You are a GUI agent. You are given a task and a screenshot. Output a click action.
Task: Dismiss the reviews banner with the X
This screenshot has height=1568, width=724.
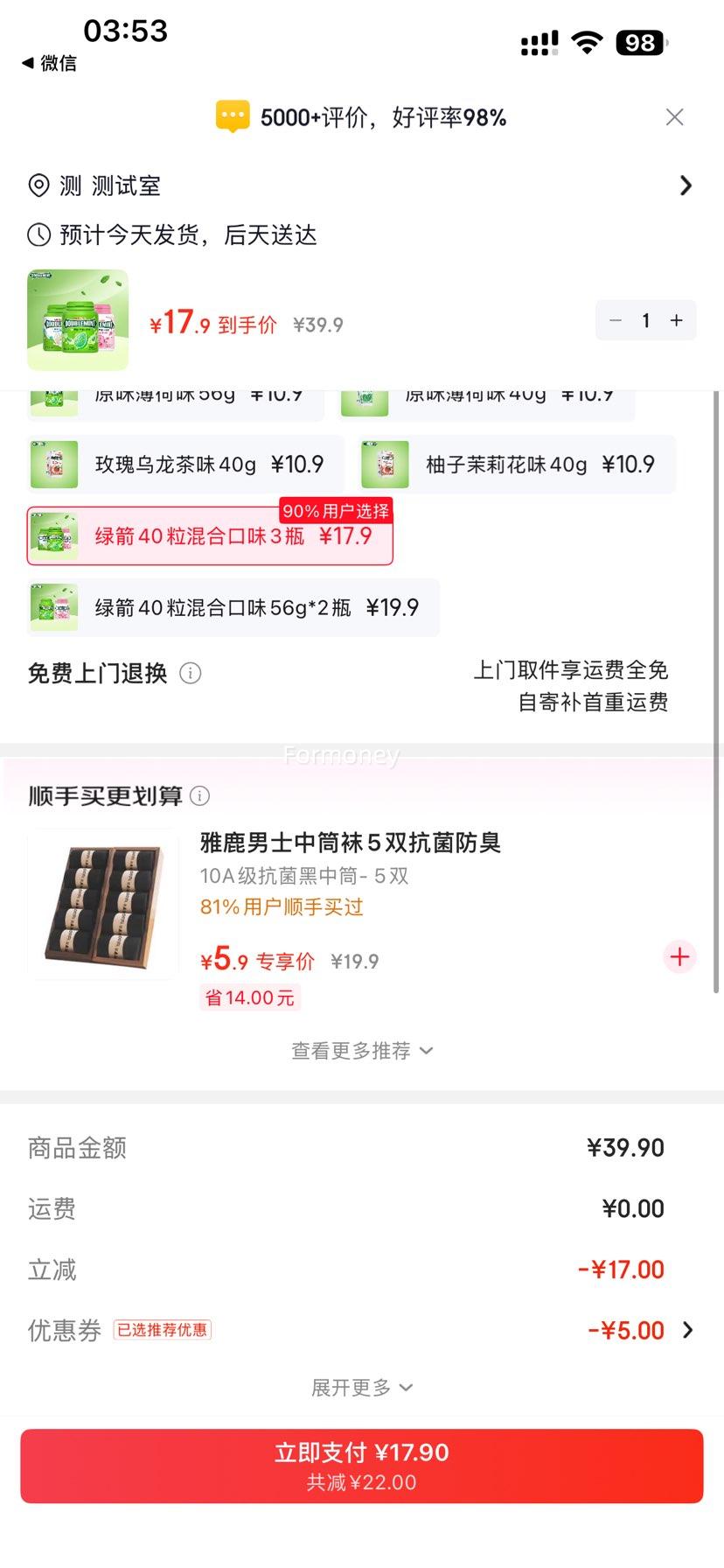click(674, 116)
